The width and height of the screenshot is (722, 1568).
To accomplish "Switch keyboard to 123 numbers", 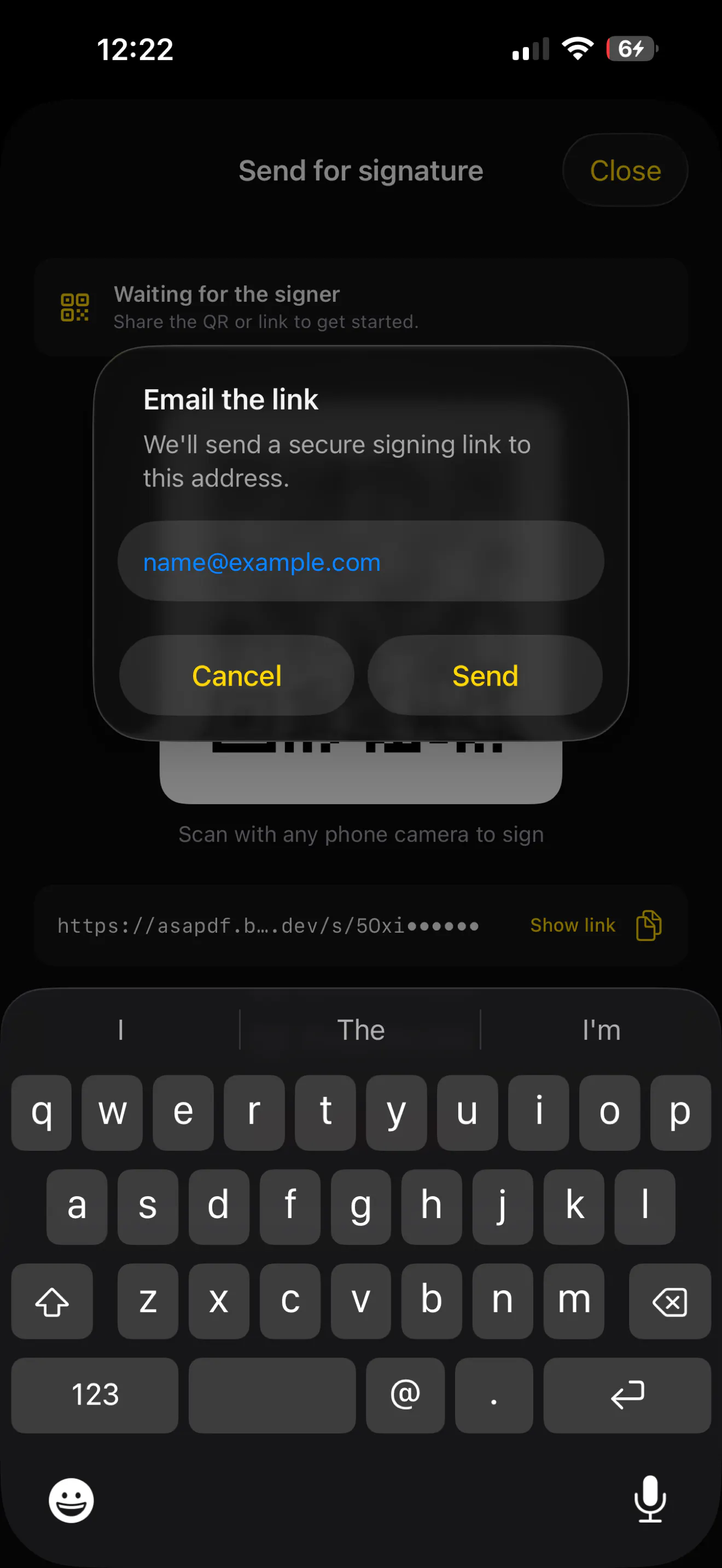I will click(95, 1395).
